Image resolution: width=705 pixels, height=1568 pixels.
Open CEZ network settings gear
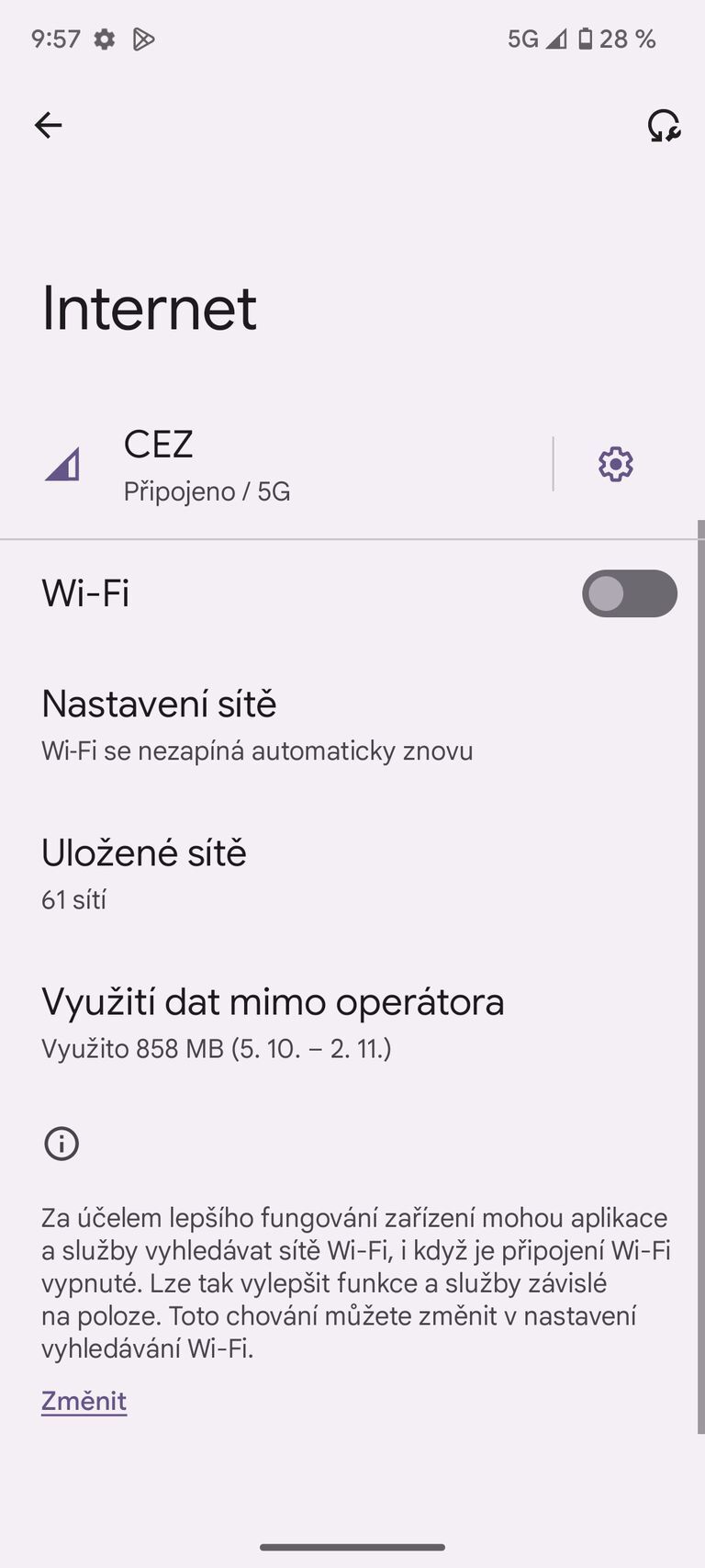click(x=615, y=465)
